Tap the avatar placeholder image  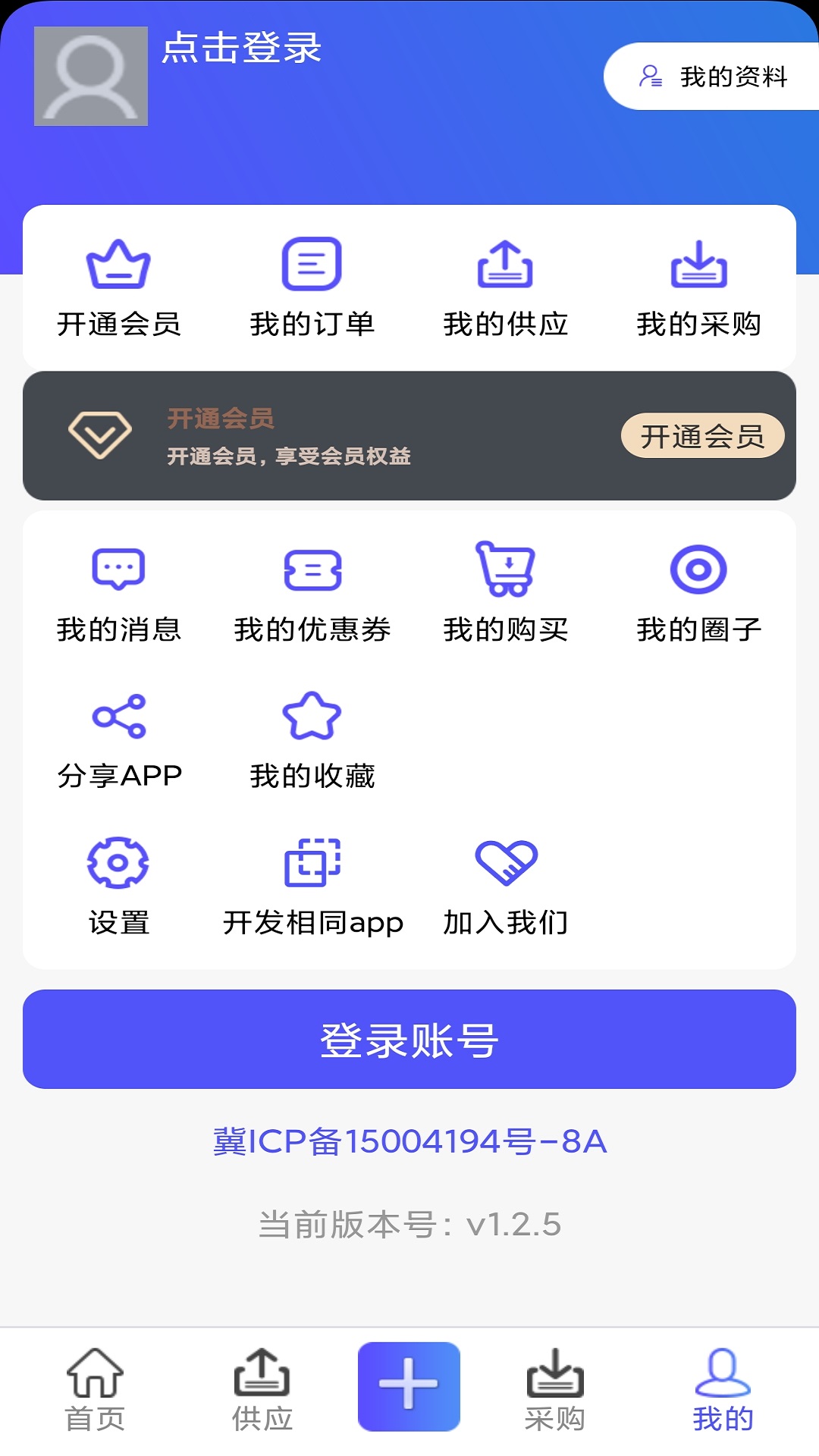pyautogui.click(x=90, y=75)
